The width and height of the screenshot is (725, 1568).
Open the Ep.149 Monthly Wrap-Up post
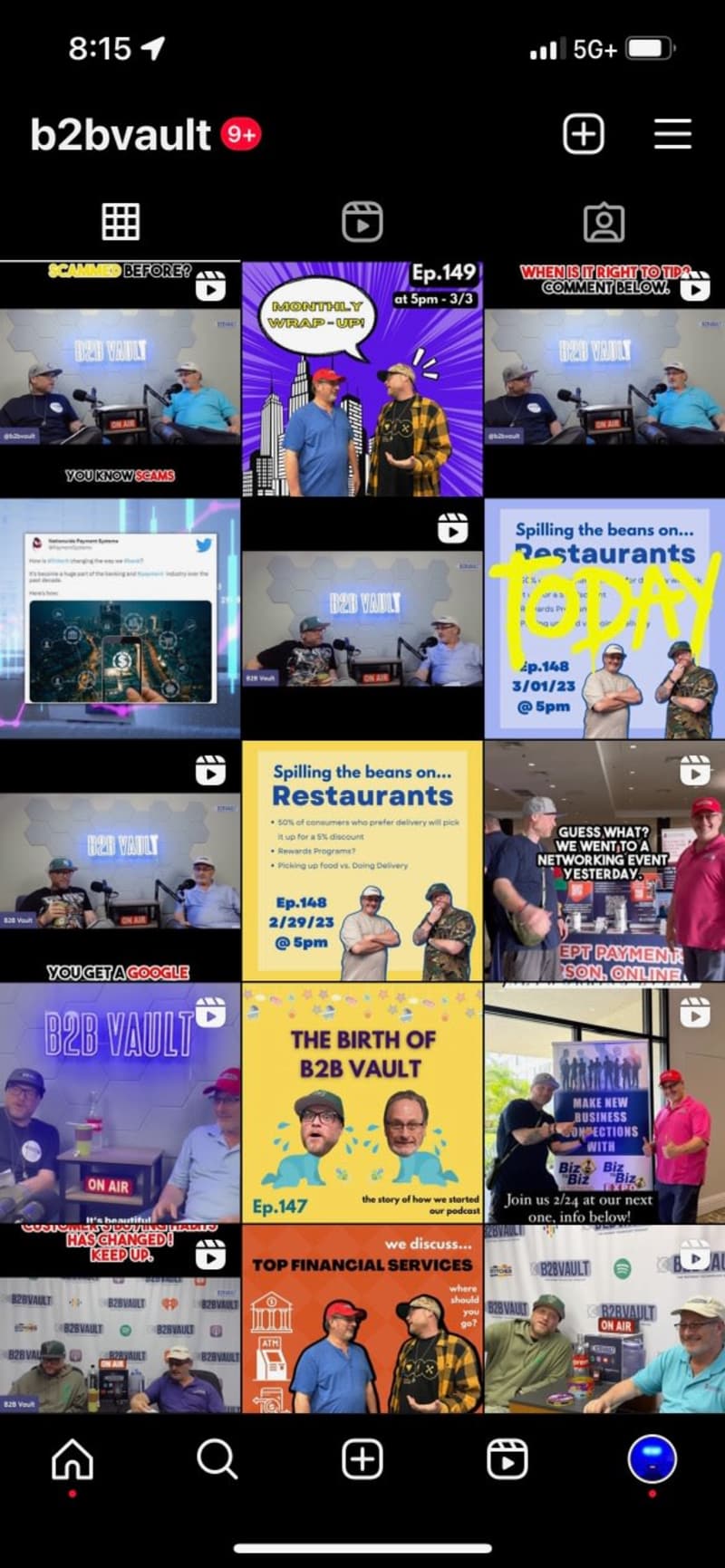click(362, 379)
